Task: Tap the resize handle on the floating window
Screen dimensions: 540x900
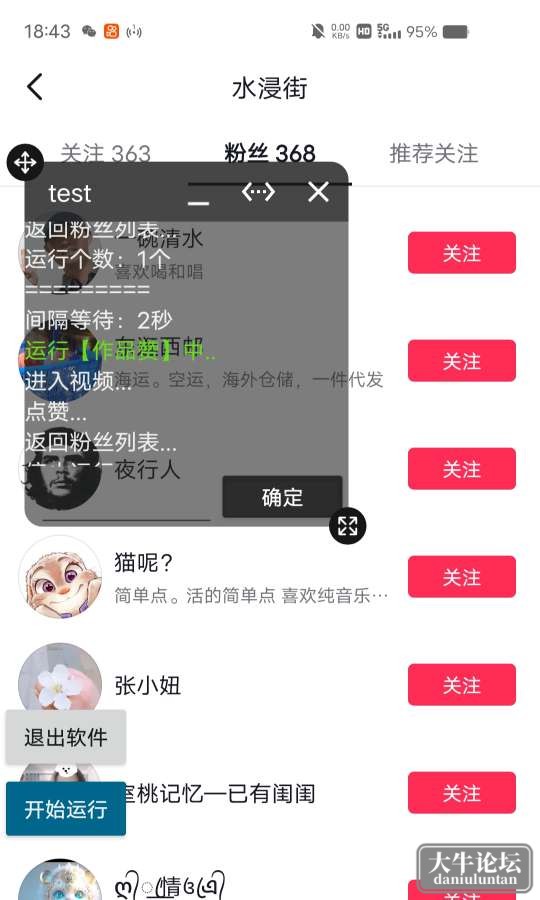Action: pos(347,525)
